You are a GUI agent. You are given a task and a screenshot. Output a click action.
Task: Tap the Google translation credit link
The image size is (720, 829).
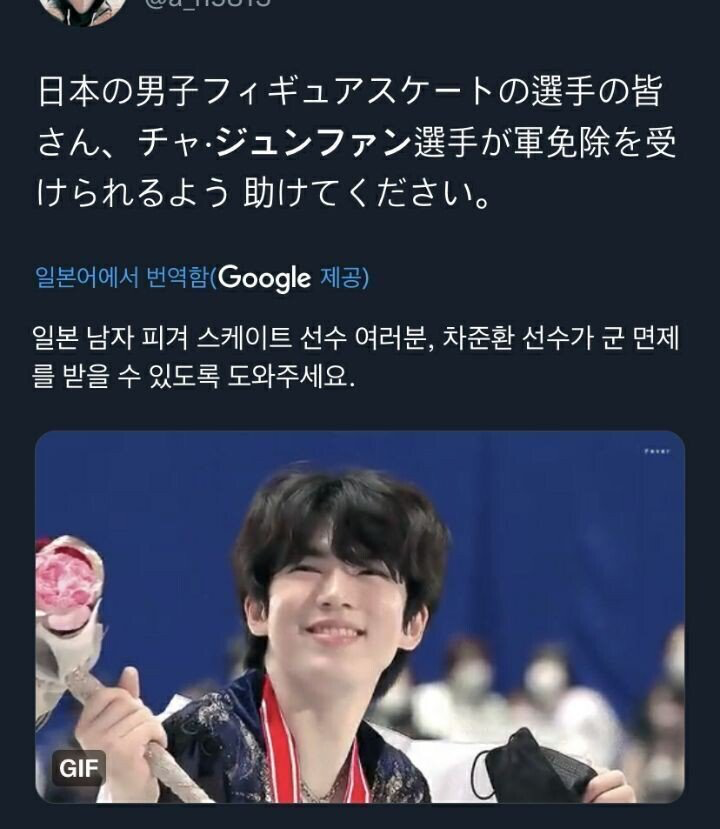202,277
